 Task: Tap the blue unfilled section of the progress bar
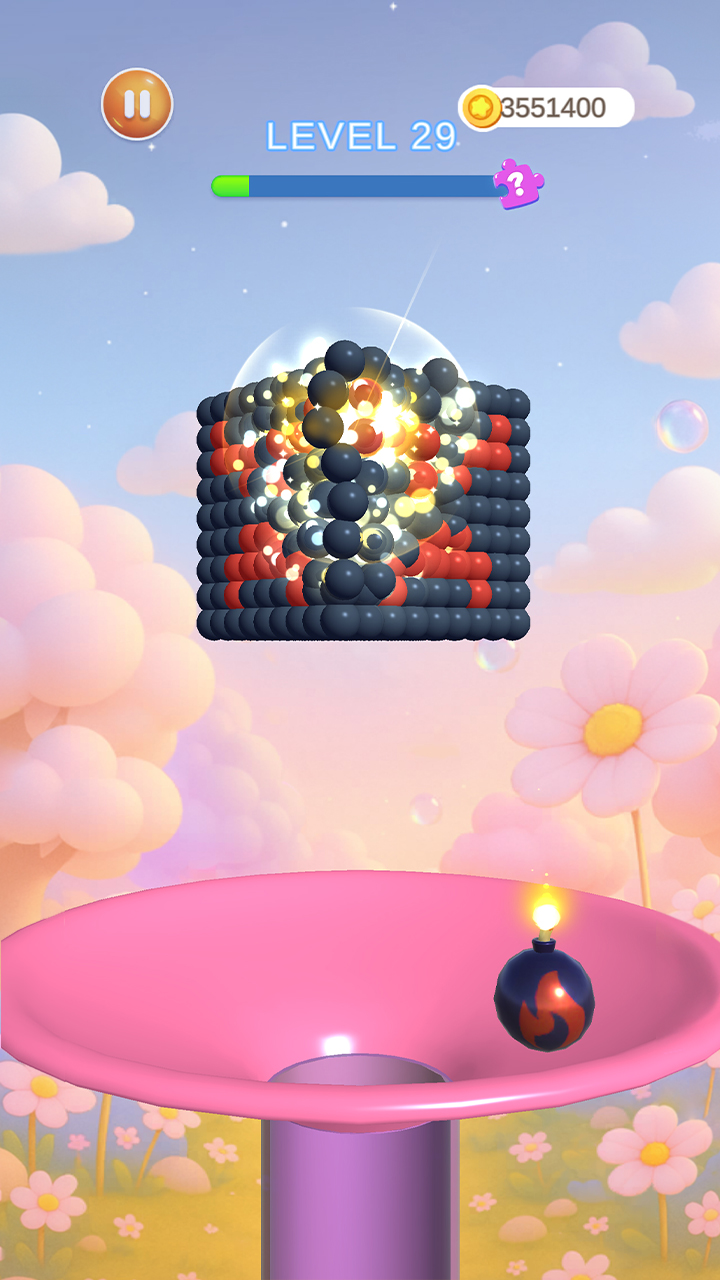point(380,184)
